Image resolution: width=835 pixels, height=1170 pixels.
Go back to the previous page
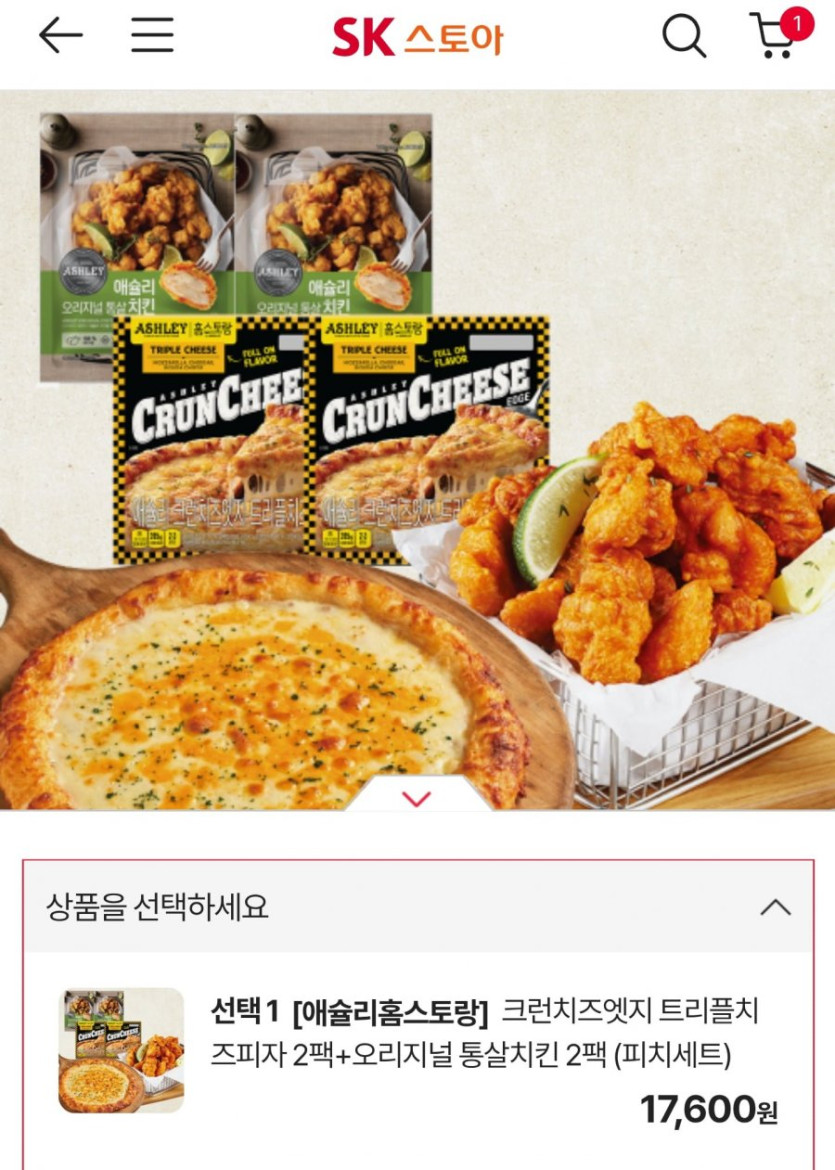point(60,36)
